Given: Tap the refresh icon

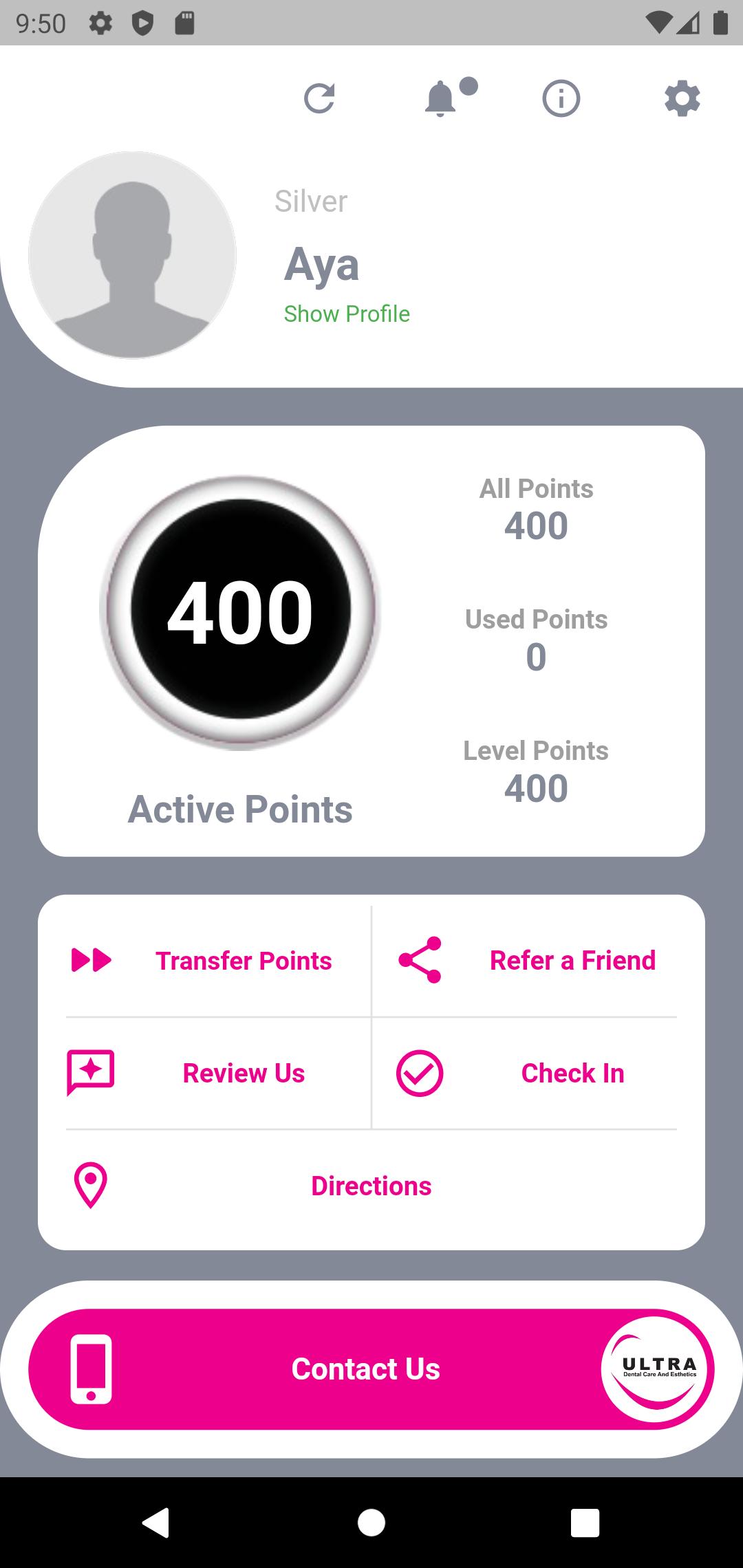Looking at the screenshot, I should click(x=319, y=98).
